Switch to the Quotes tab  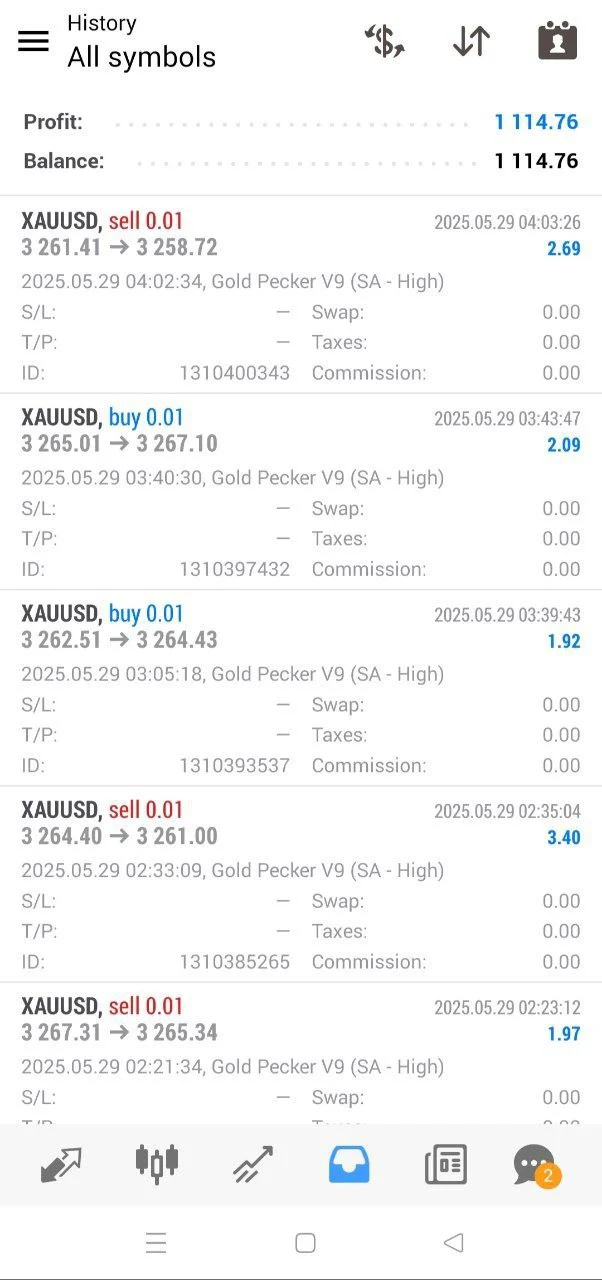pyautogui.click(x=61, y=1165)
